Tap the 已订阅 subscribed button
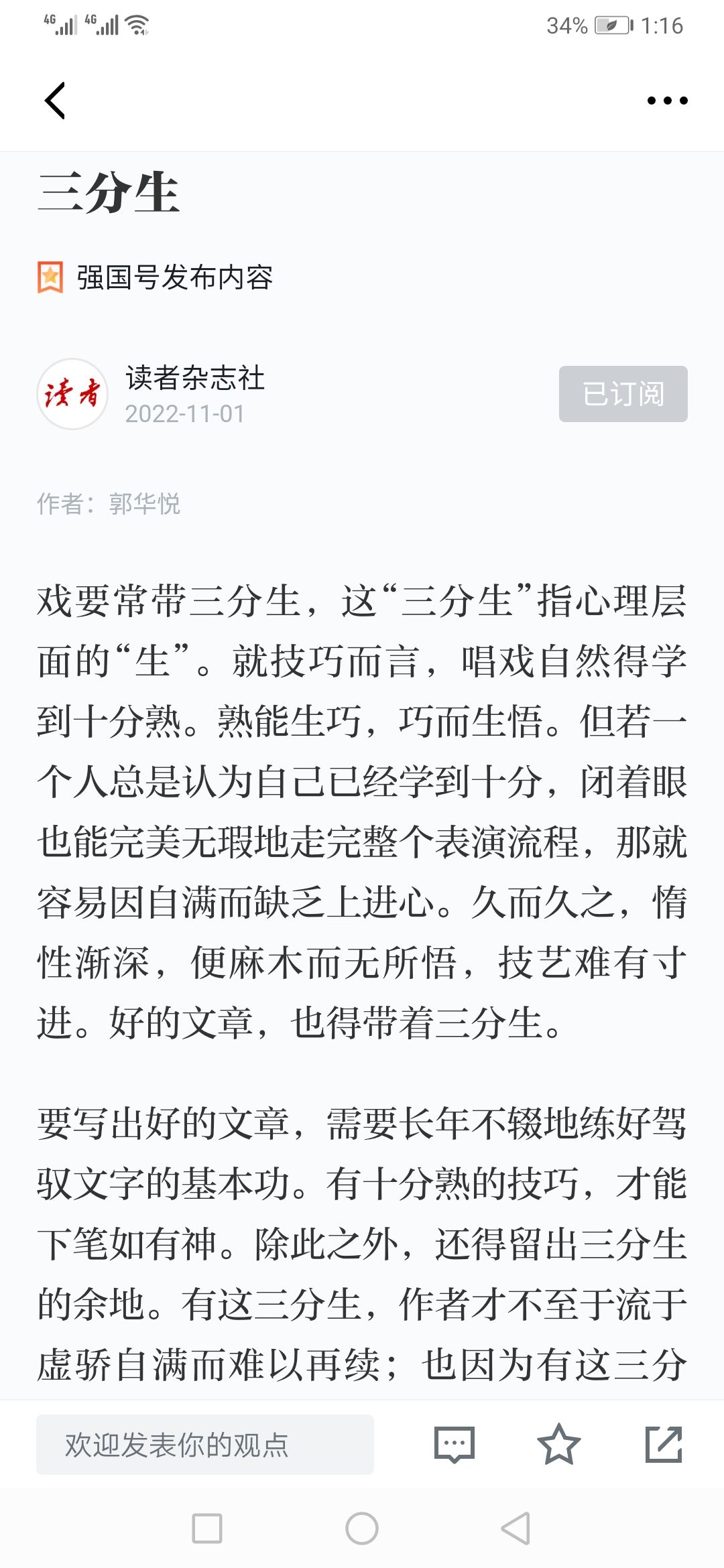724x1568 pixels. [x=623, y=394]
